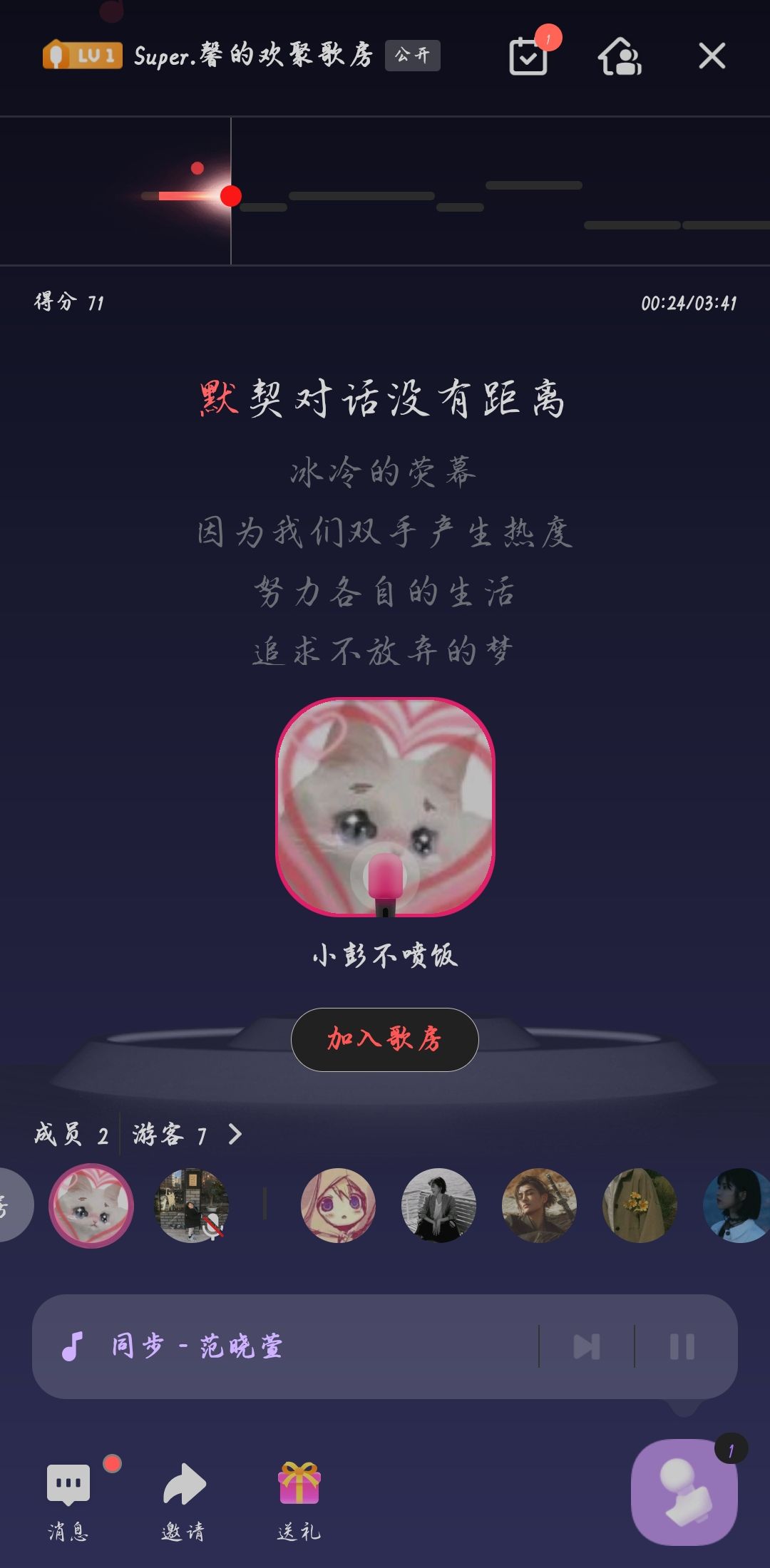Open the room home profile icon
The width and height of the screenshot is (770, 1568).
click(619, 56)
